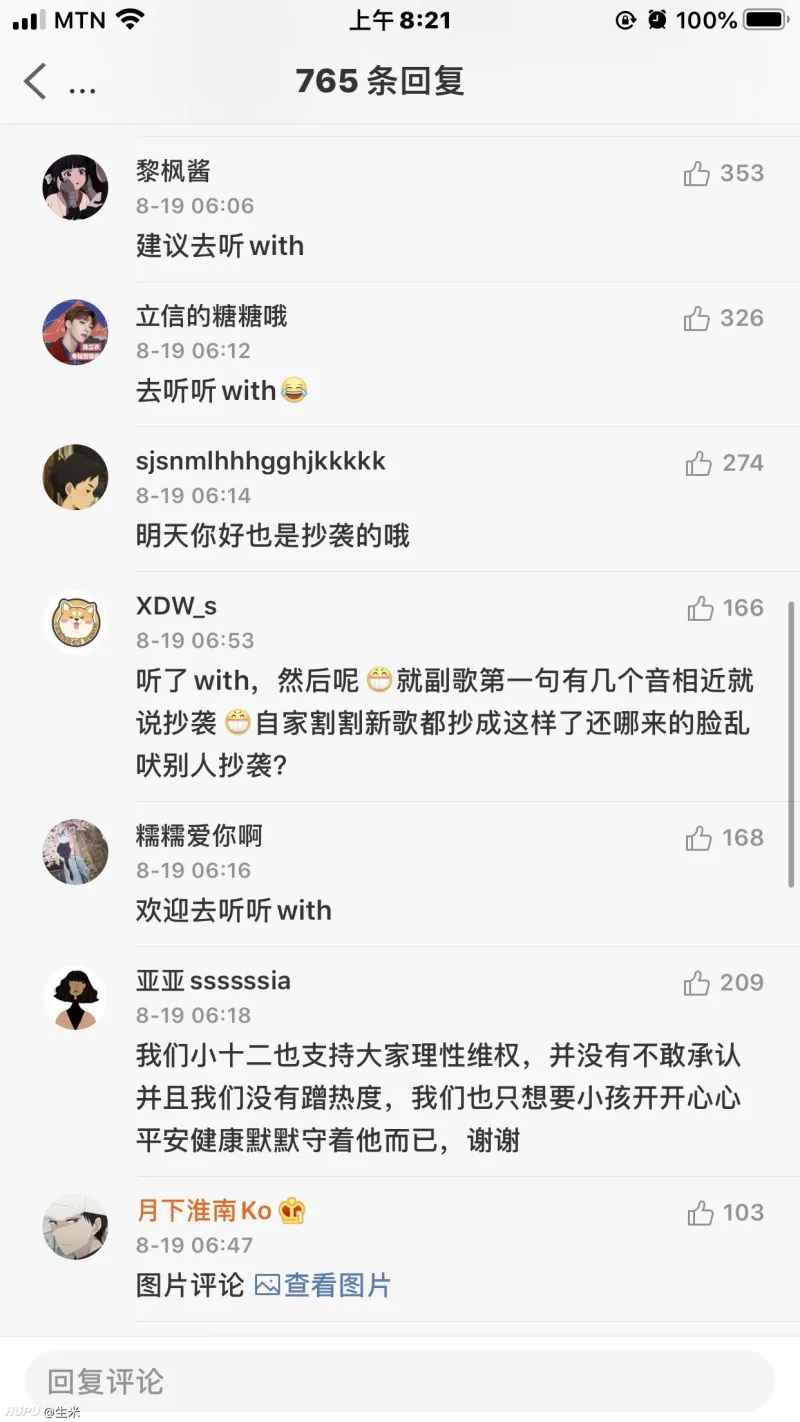Open 糯糯爱你啊's avatar
The width and height of the screenshot is (800, 1422).
(75, 852)
